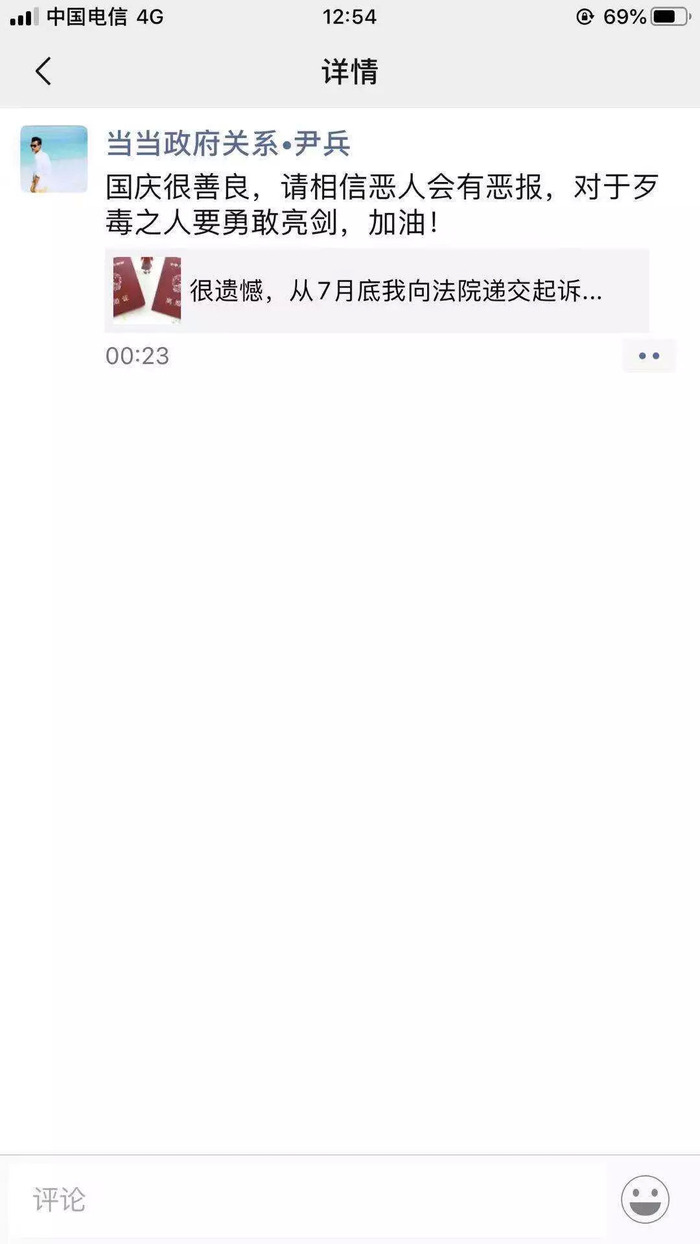Open the two-dot like and comment menu

coord(649,356)
